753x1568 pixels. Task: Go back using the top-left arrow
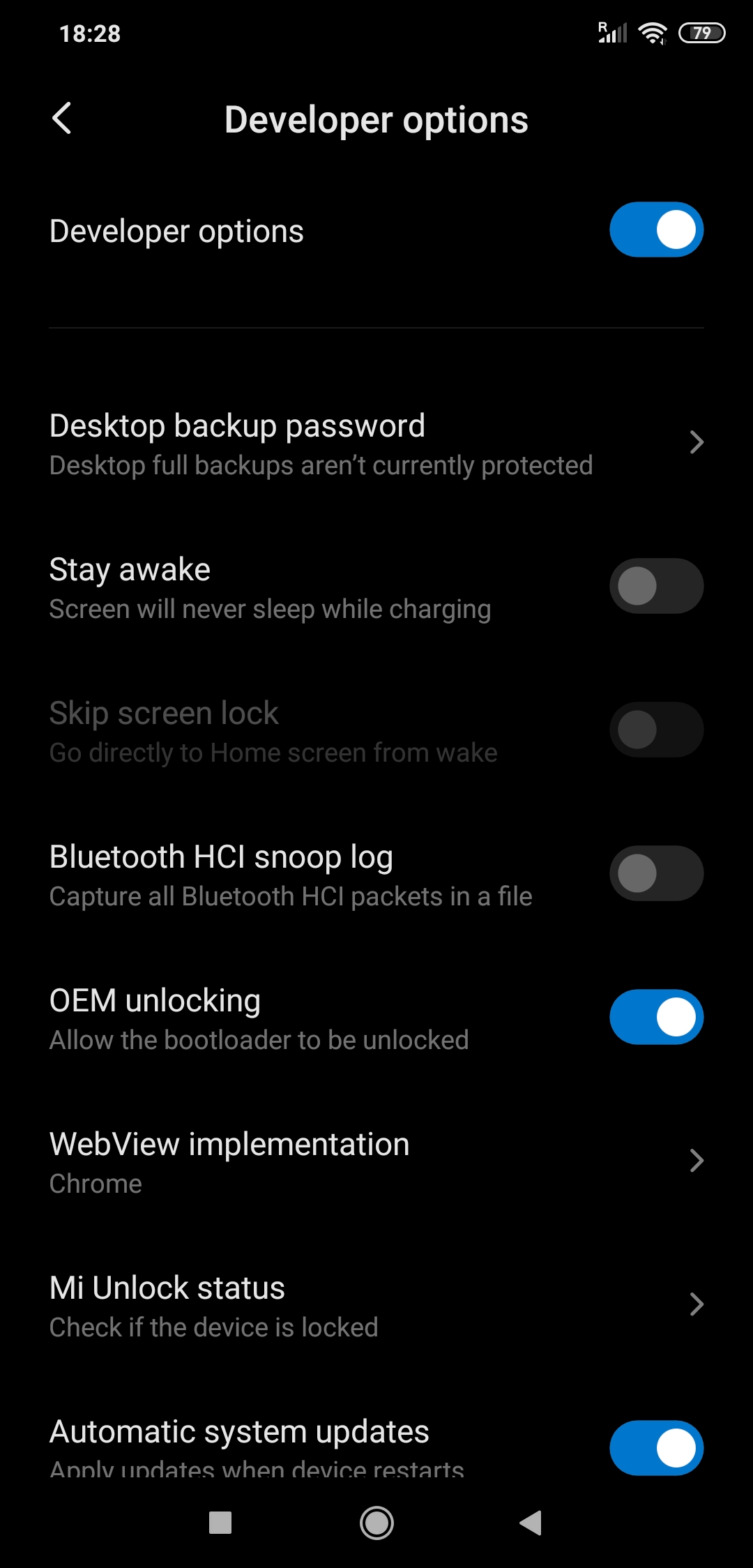[62, 119]
